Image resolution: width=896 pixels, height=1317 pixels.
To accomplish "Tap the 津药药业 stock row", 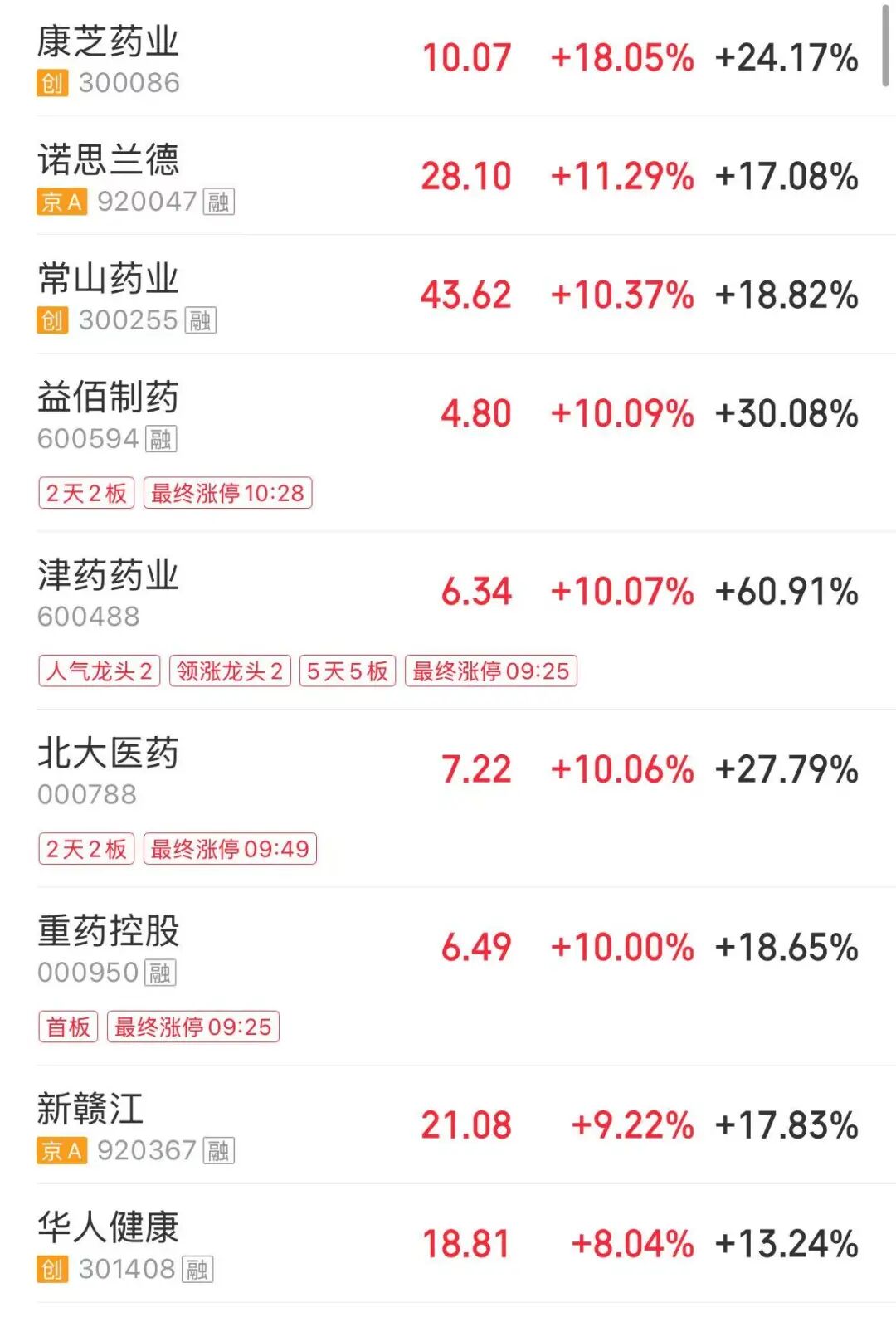I will [108, 575].
